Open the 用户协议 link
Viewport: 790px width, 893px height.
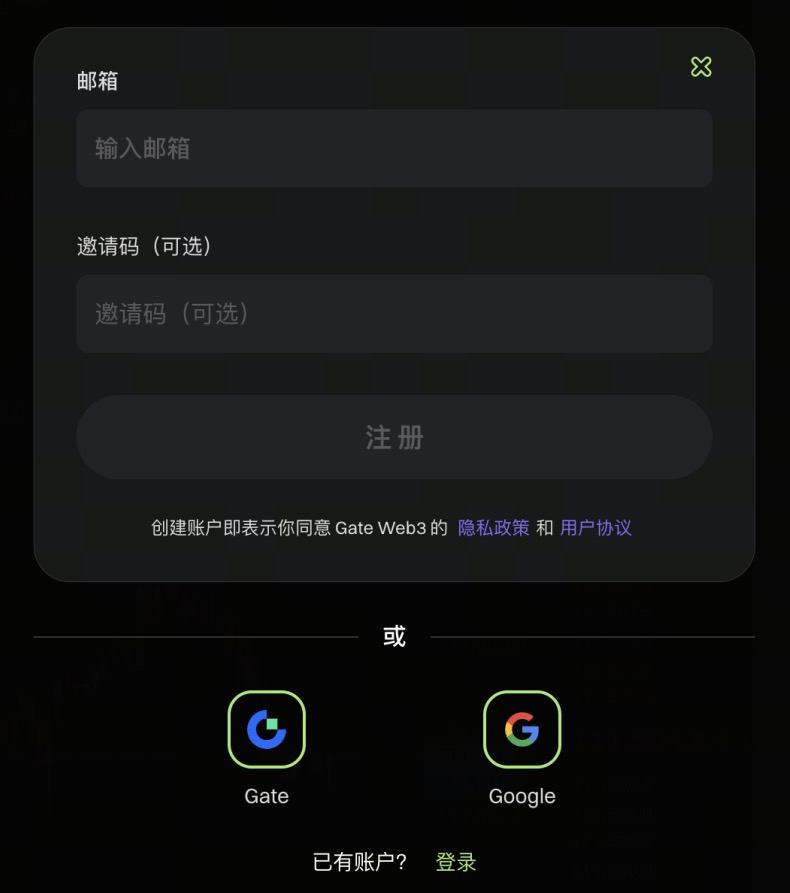pyautogui.click(x=596, y=528)
